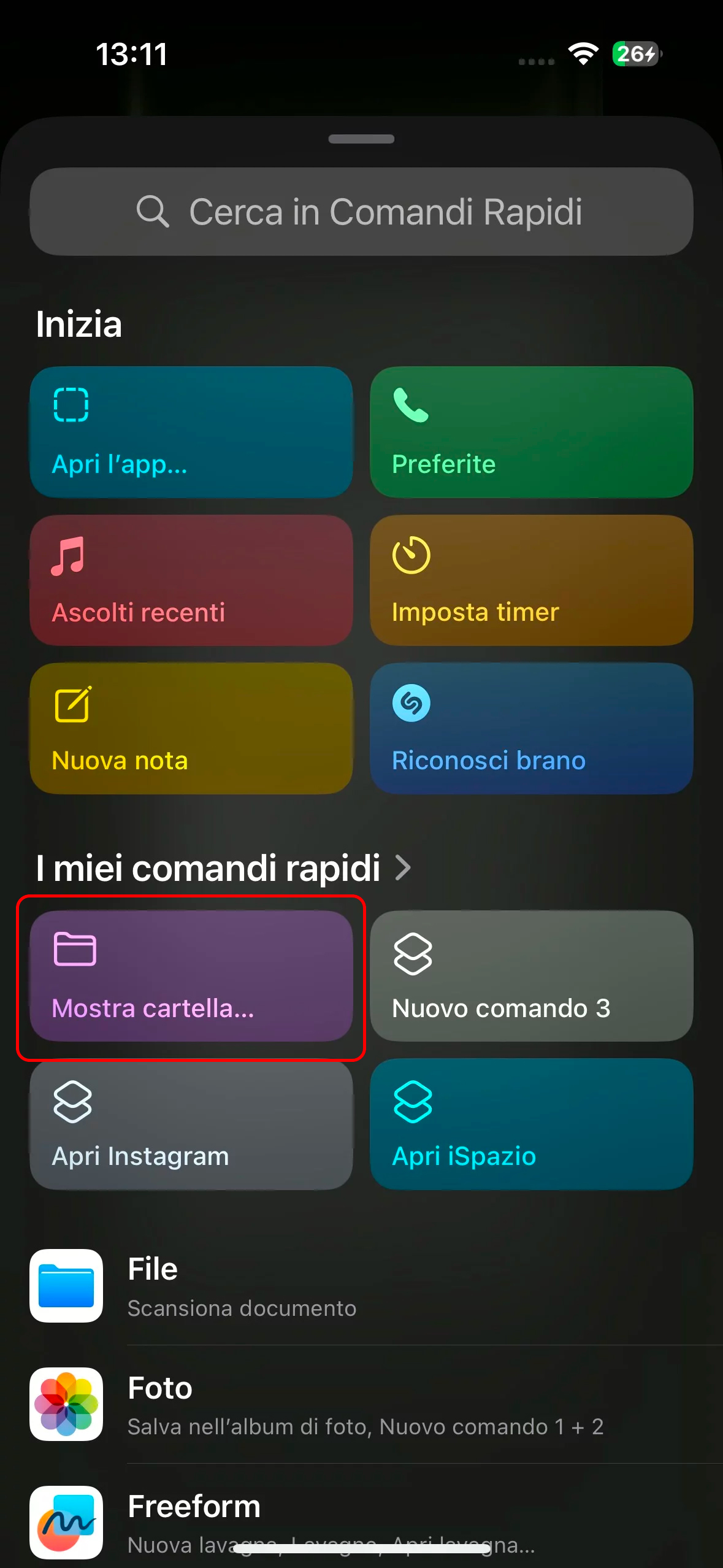Select the Imposta timer shortcut

point(531,580)
